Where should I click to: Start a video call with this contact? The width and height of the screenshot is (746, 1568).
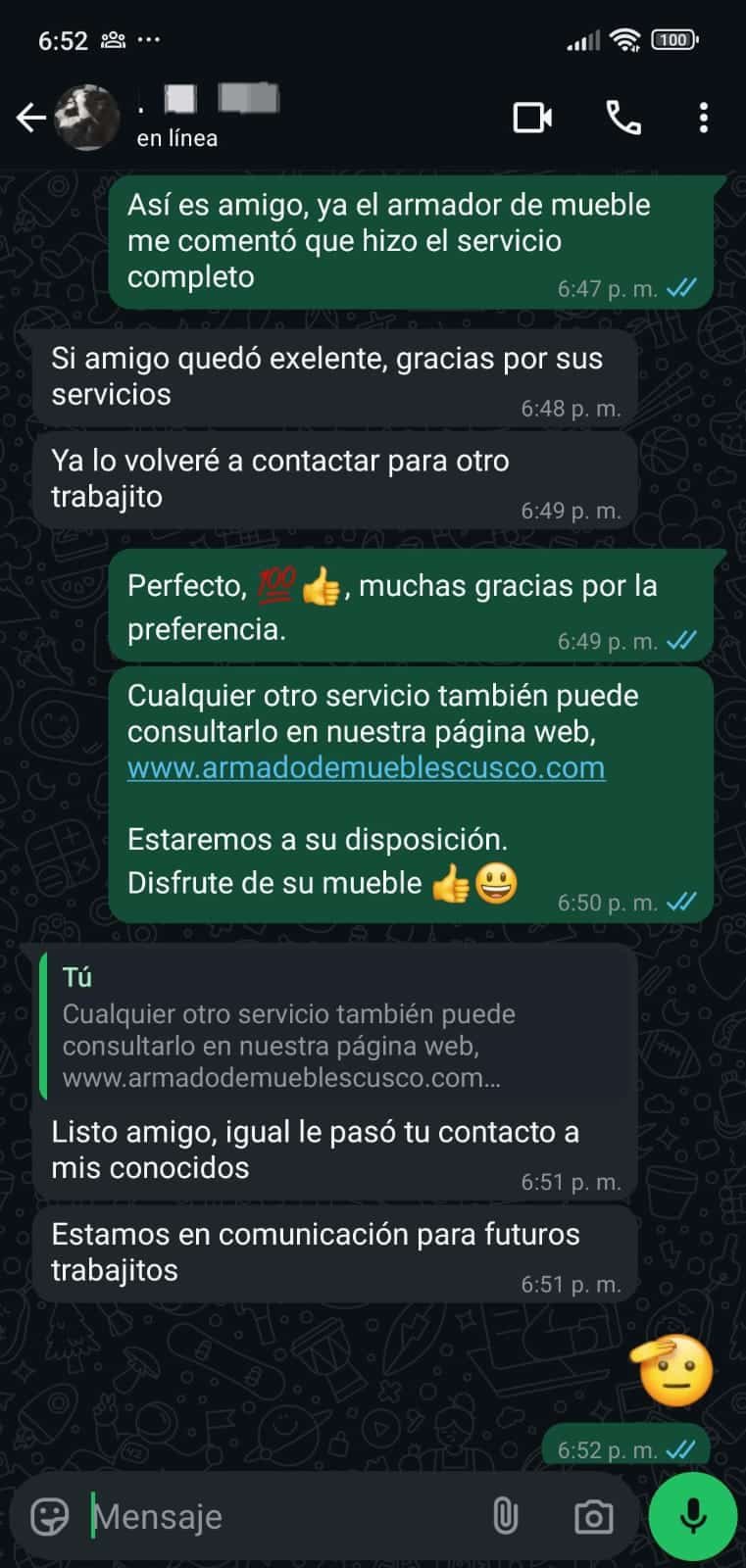[532, 119]
